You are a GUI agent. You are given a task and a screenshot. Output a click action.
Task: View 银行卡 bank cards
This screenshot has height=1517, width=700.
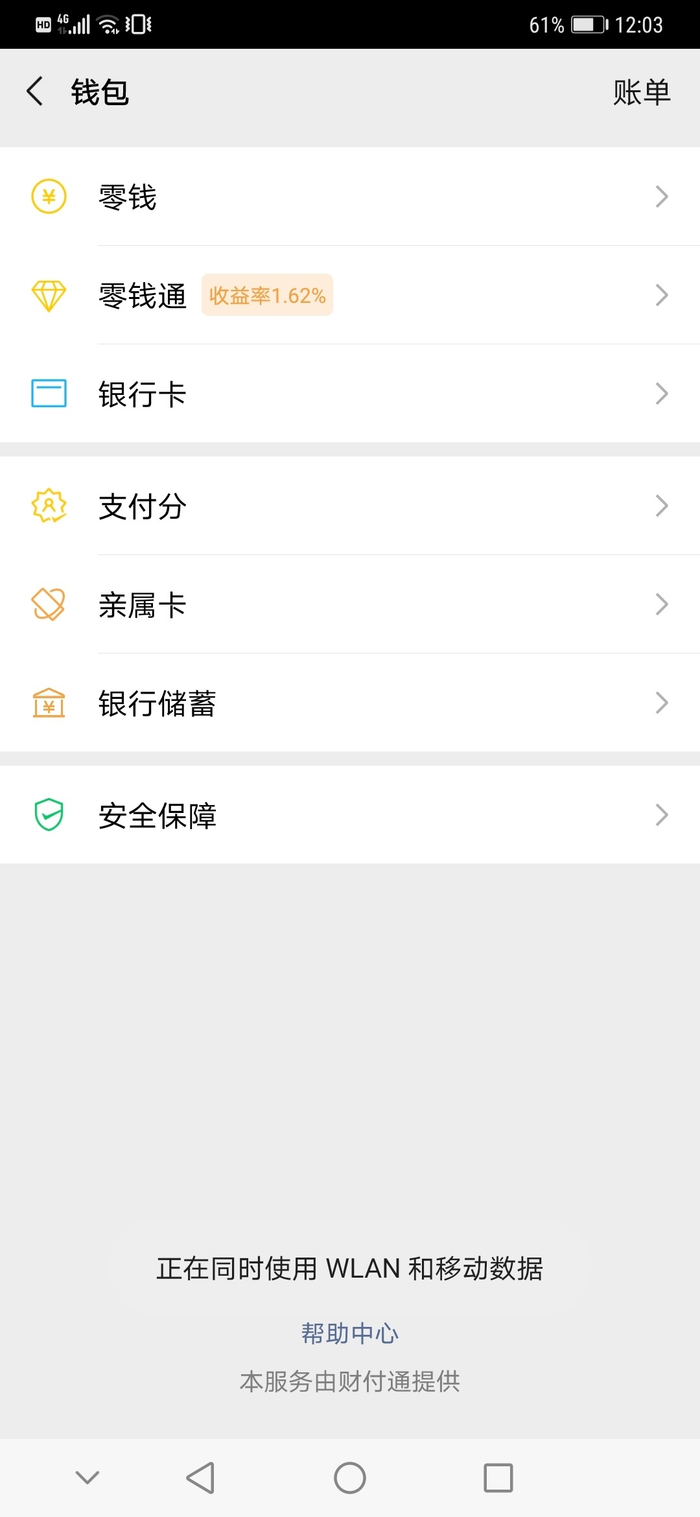point(350,394)
